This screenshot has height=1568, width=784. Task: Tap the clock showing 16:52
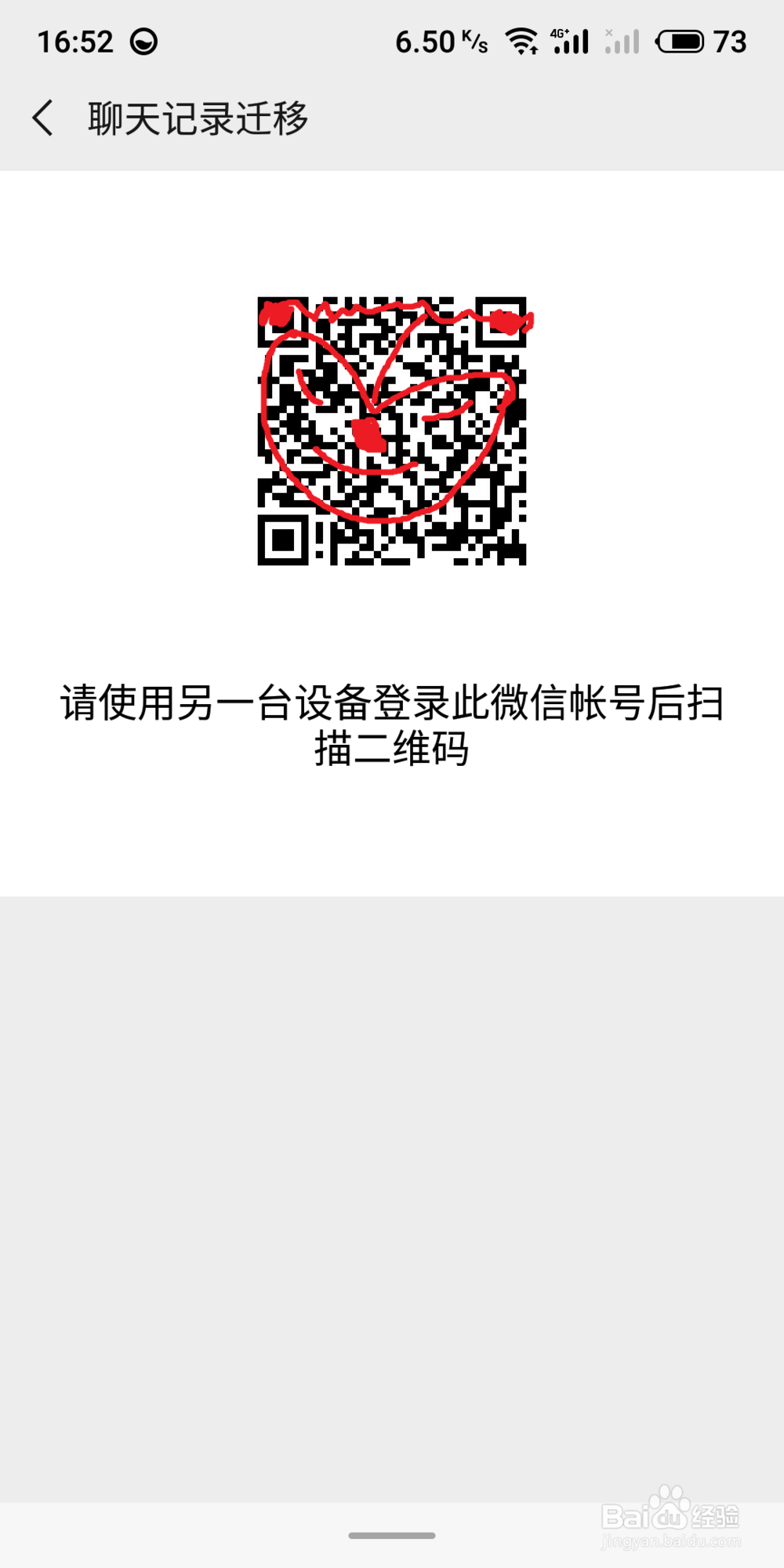coord(77,41)
